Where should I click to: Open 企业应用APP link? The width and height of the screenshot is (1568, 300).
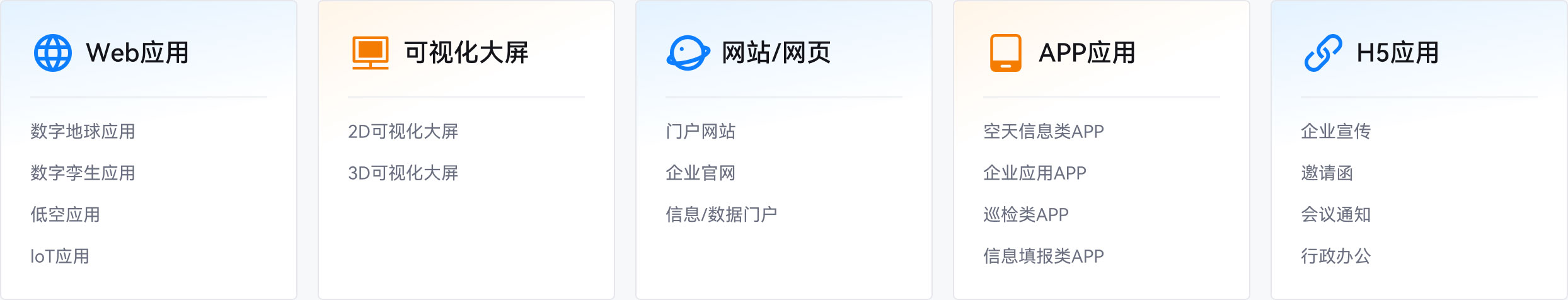[1034, 173]
